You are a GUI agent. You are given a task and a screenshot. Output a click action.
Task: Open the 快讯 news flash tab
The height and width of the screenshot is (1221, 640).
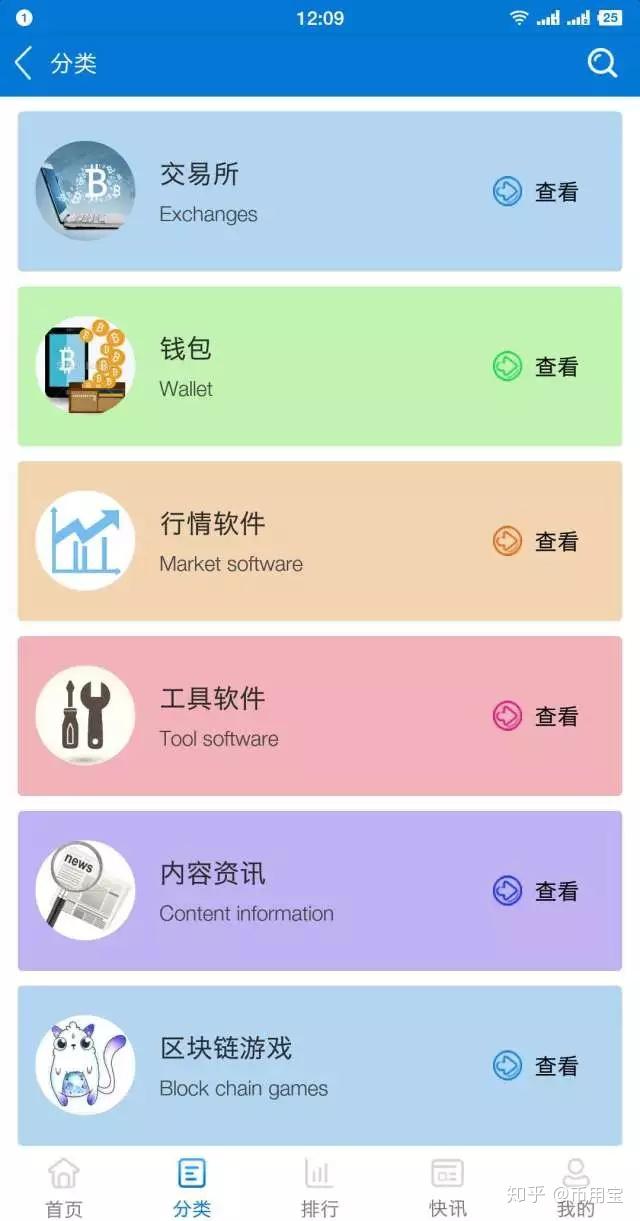(x=448, y=1187)
